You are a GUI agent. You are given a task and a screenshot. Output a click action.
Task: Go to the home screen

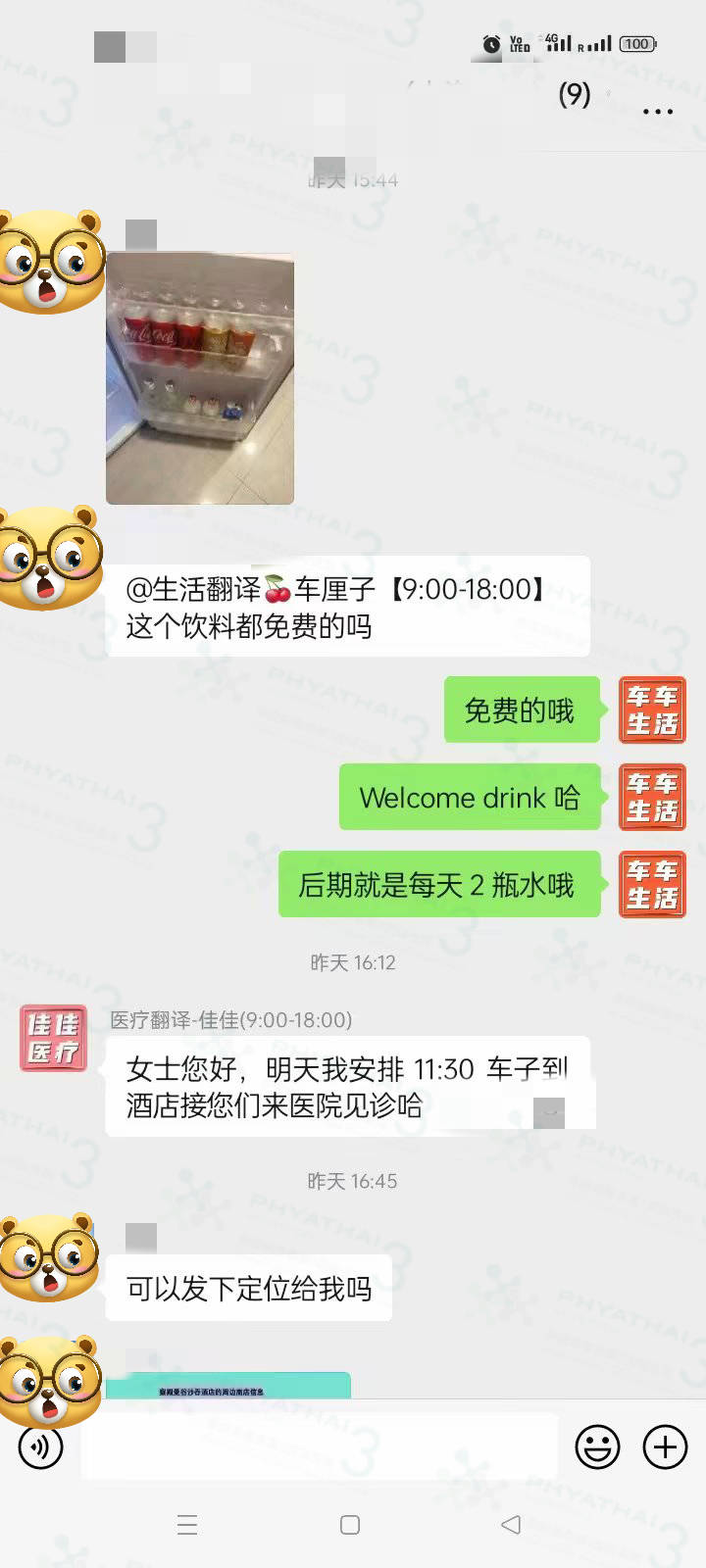[x=350, y=1525]
